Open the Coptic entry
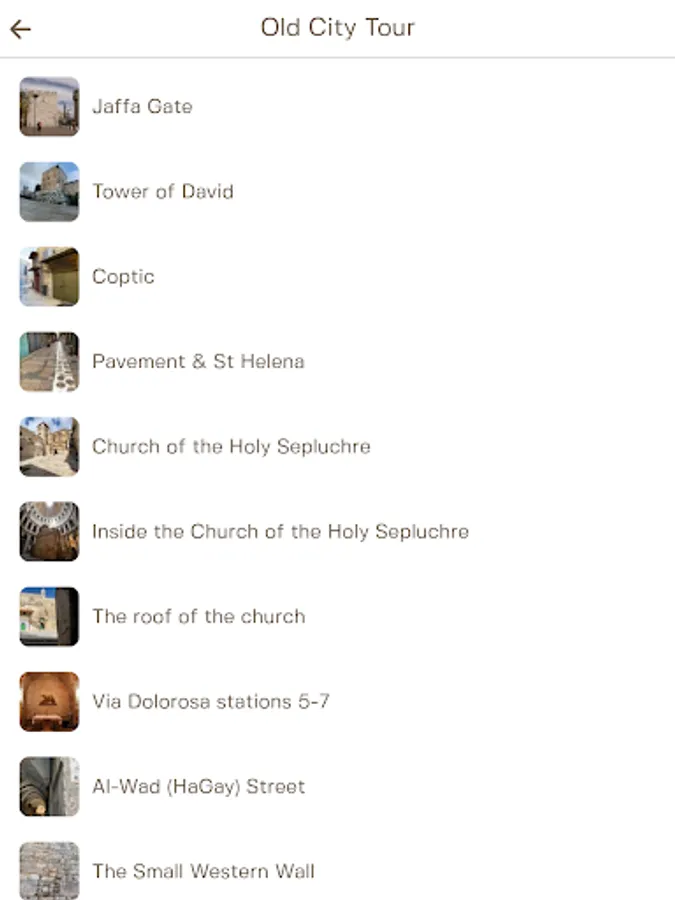 [x=123, y=277]
